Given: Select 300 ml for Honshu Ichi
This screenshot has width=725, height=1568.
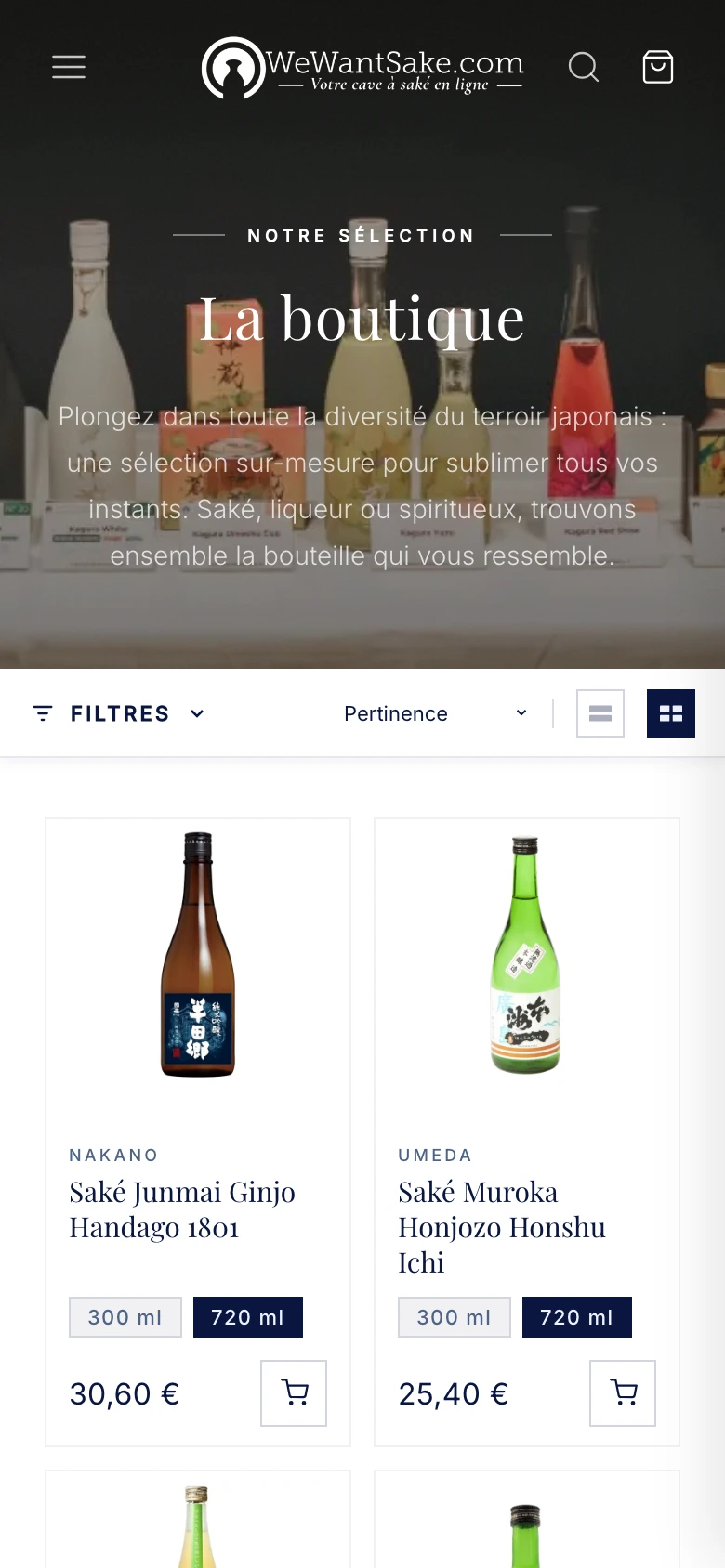Looking at the screenshot, I should click(455, 1317).
